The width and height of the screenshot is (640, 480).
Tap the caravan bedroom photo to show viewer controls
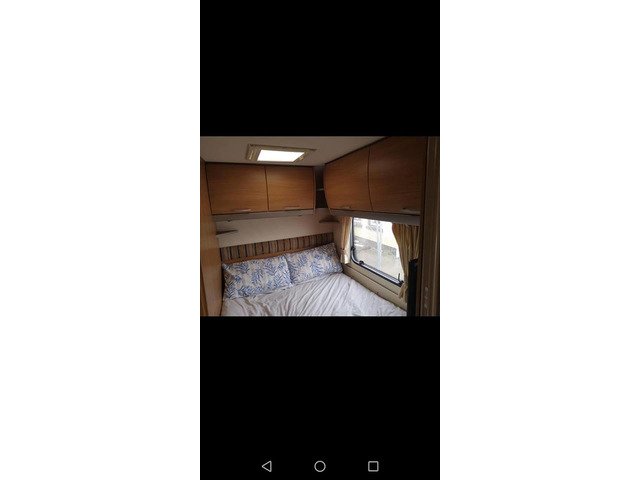[x=319, y=226]
